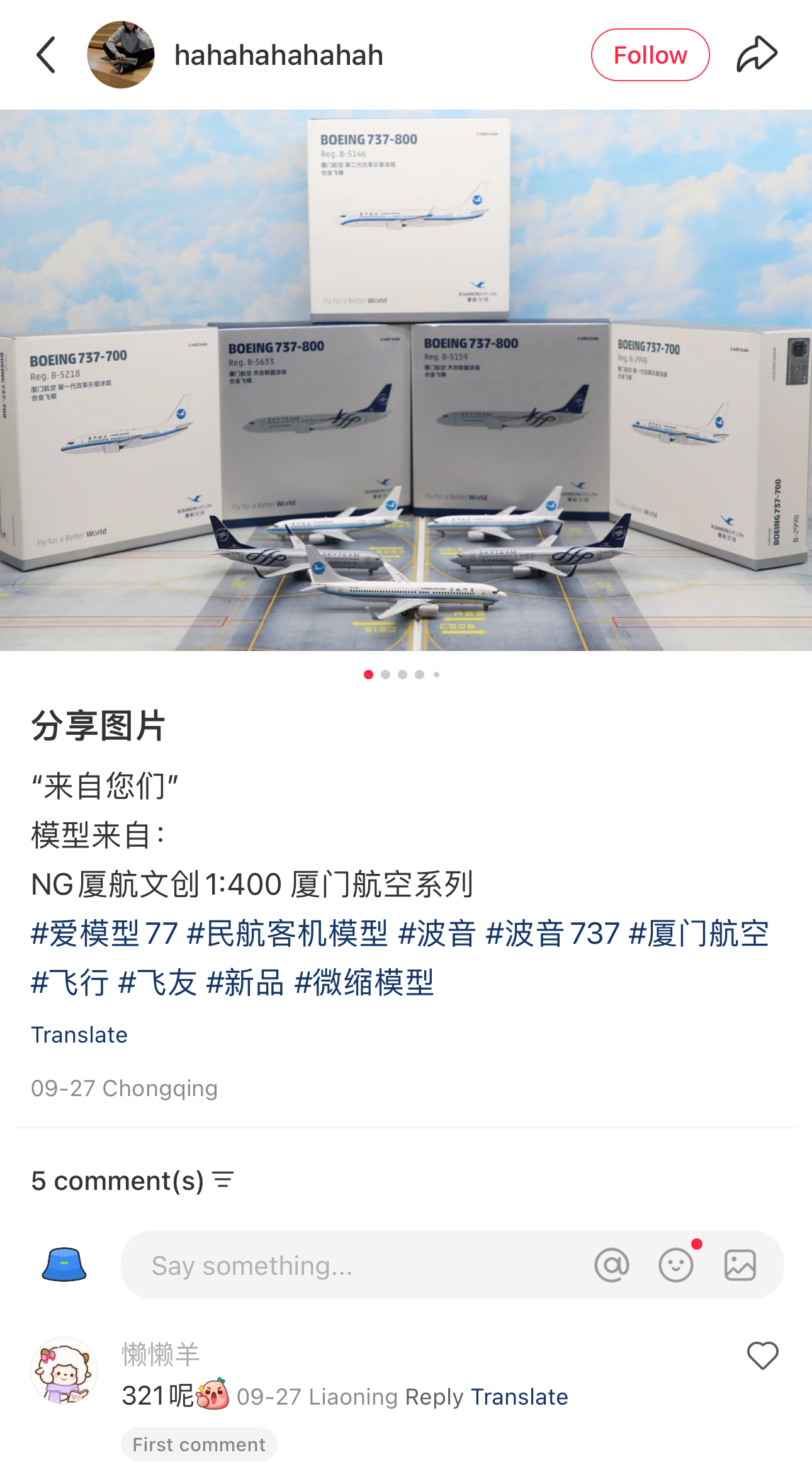Follow the user hahahahahahah
This screenshot has width=812, height=1477.
[650, 55]
